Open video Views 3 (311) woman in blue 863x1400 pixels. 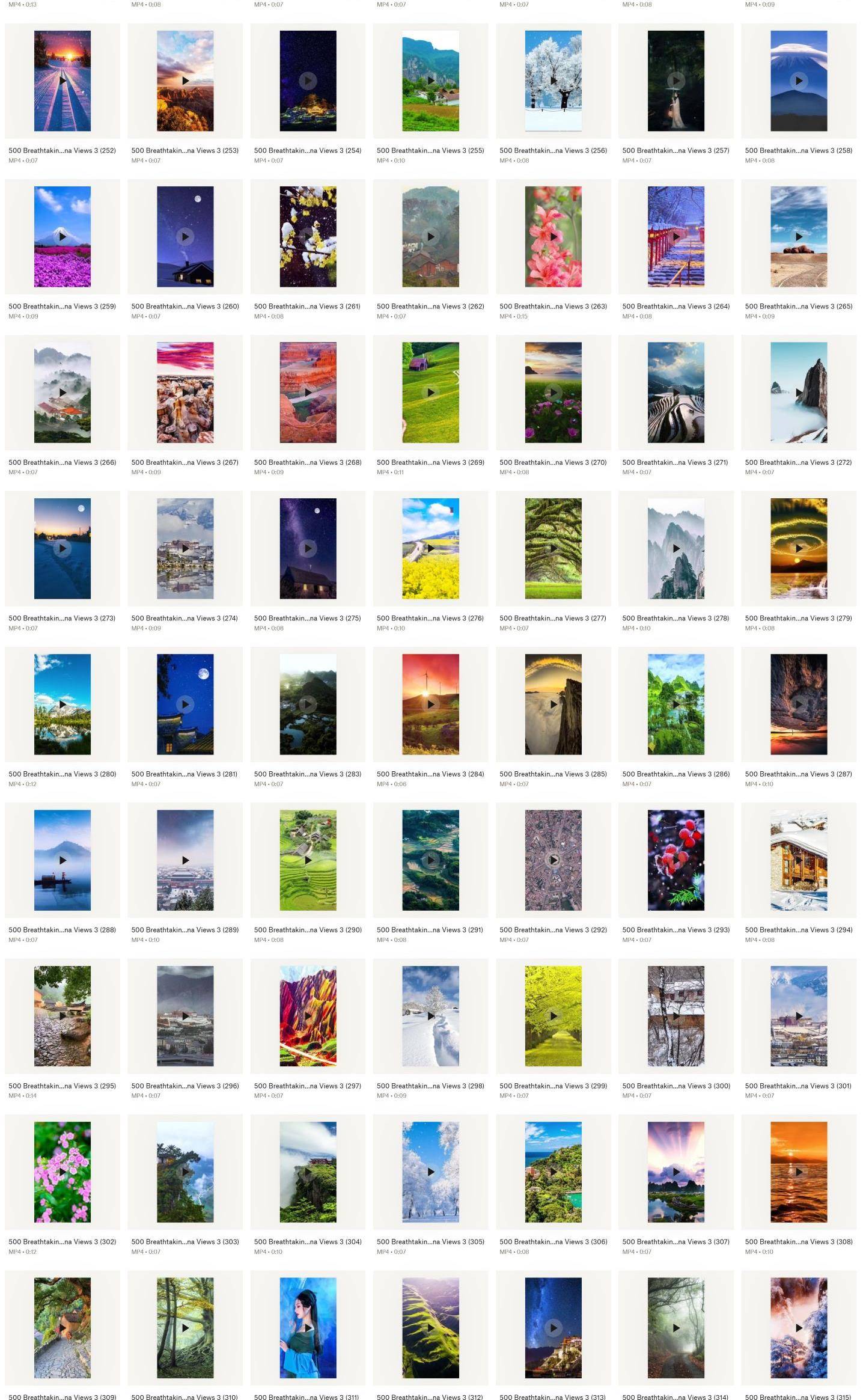coord(308,1327)
